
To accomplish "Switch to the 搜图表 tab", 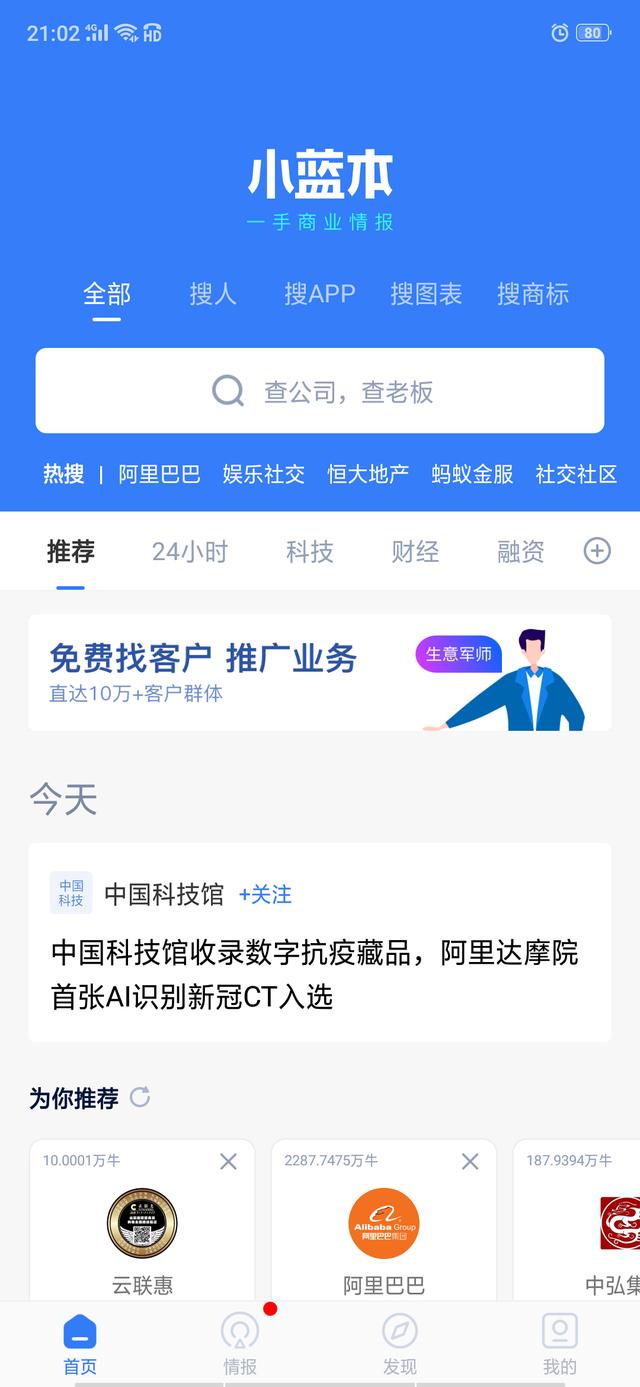I will tap(426, 294).
